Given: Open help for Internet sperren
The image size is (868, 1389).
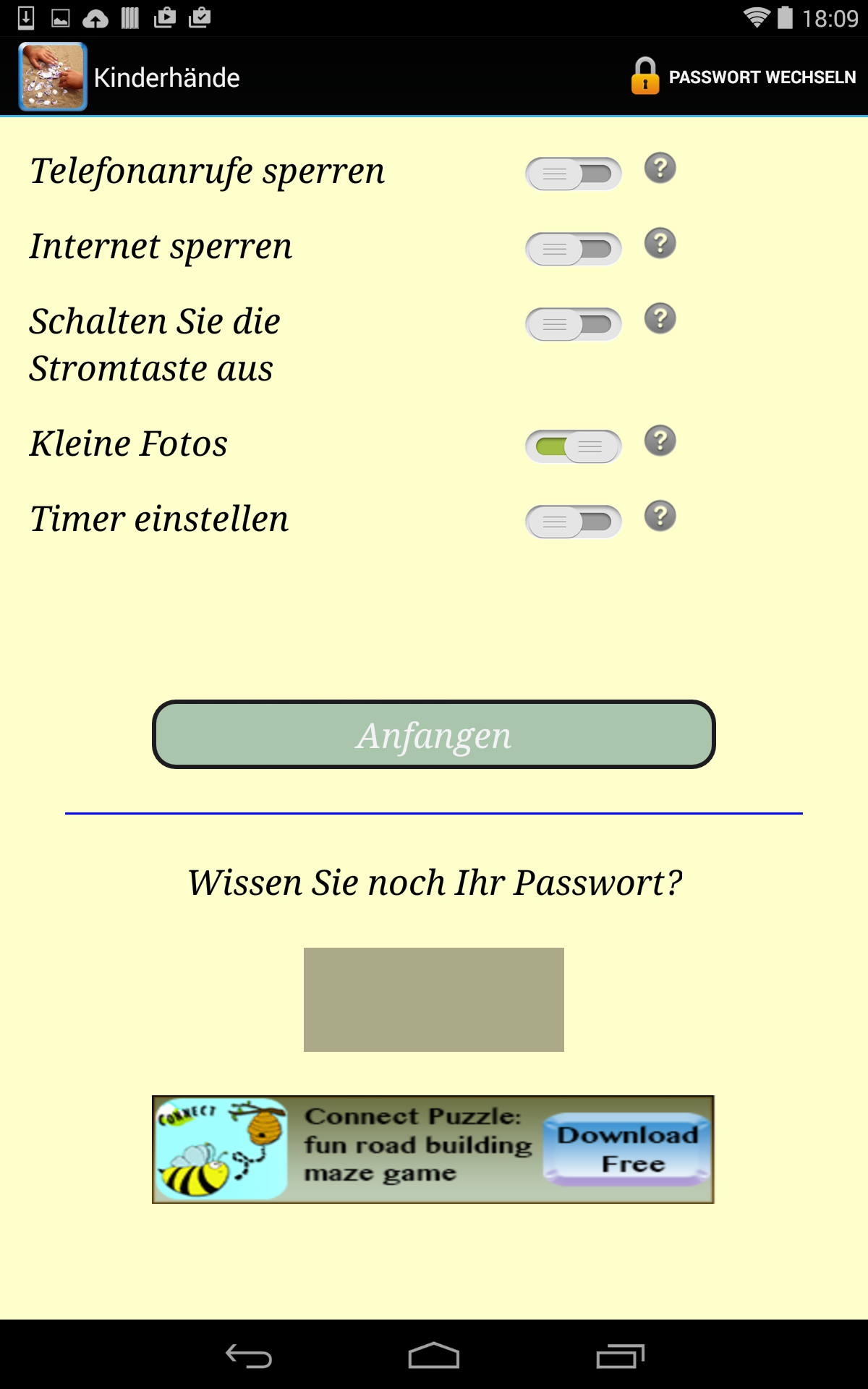Looking at the screenshot, I should tap(660, 244).
